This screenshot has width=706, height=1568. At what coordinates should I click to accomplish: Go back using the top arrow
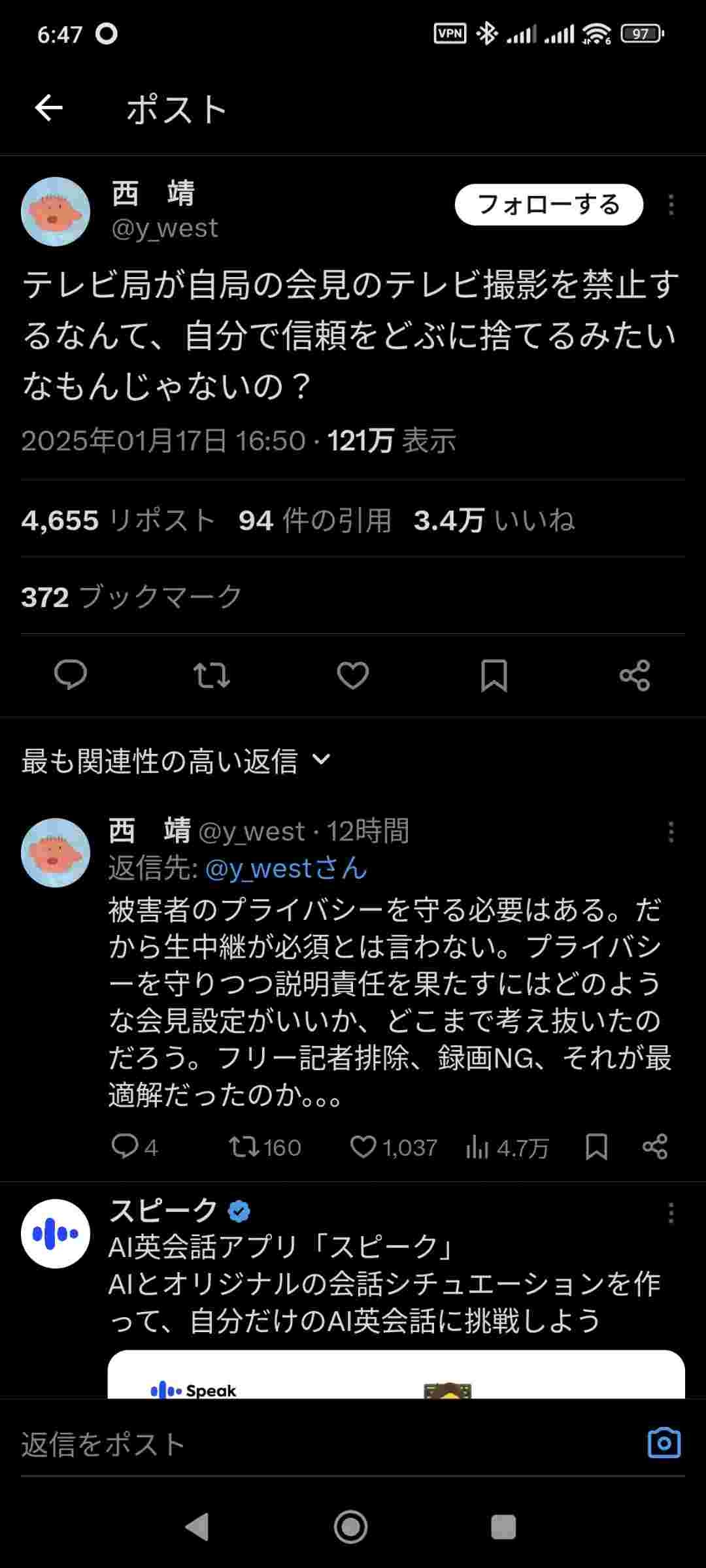[49, 108]
